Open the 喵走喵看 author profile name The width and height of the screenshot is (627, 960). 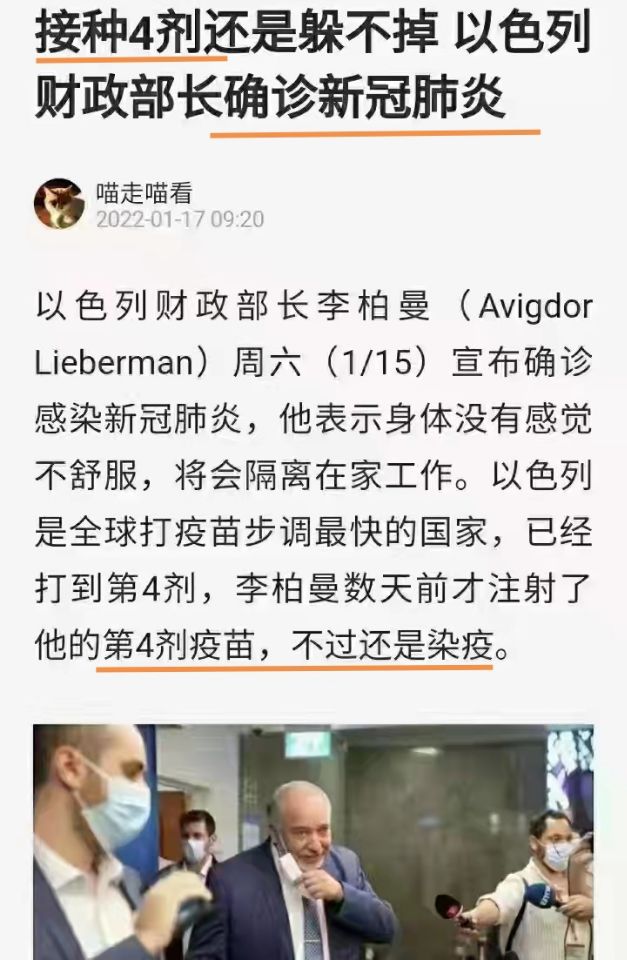(x=143, y=193)
